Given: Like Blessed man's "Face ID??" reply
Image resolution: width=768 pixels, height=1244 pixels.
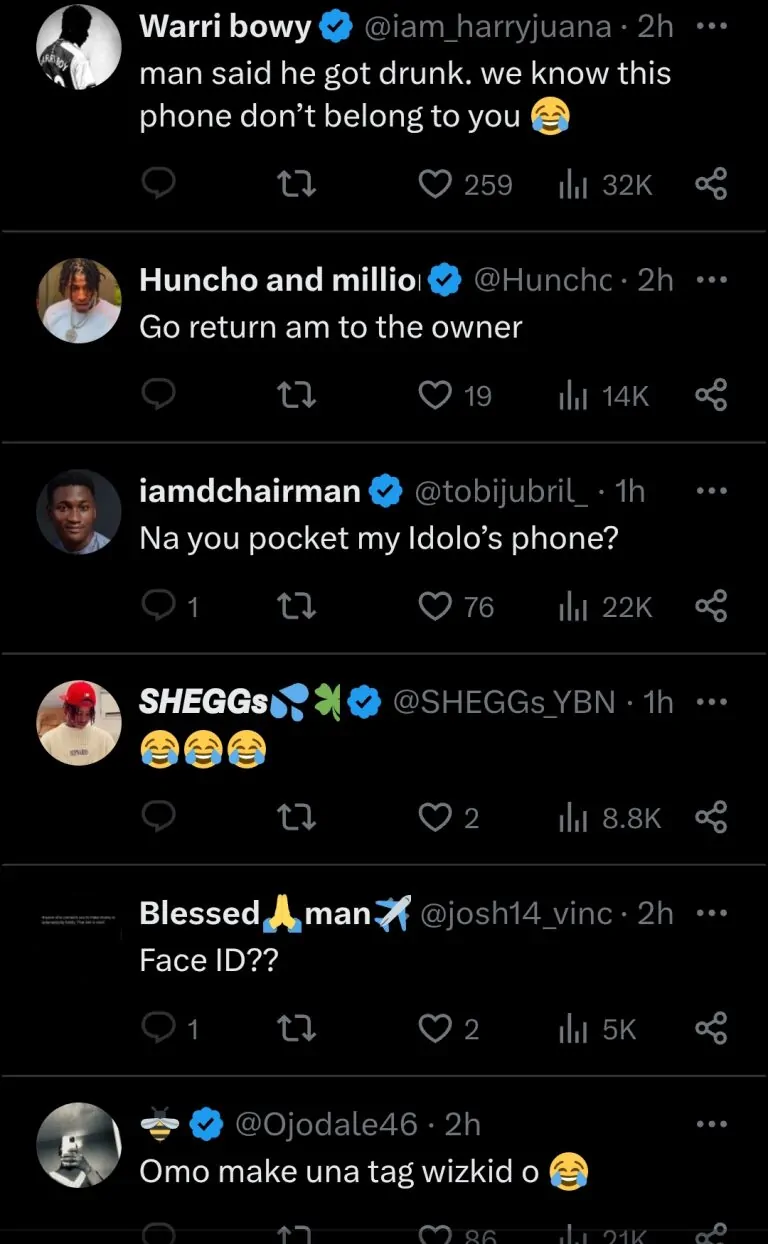Looking at the screenshot, I should [x=435, y=1029].
